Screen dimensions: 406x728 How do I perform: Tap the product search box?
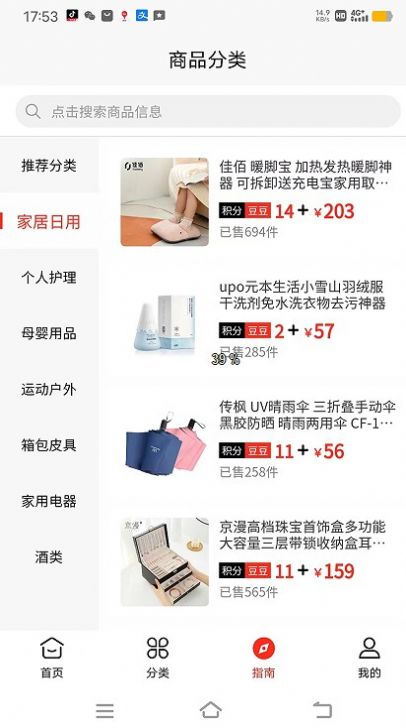click(208, 111)
